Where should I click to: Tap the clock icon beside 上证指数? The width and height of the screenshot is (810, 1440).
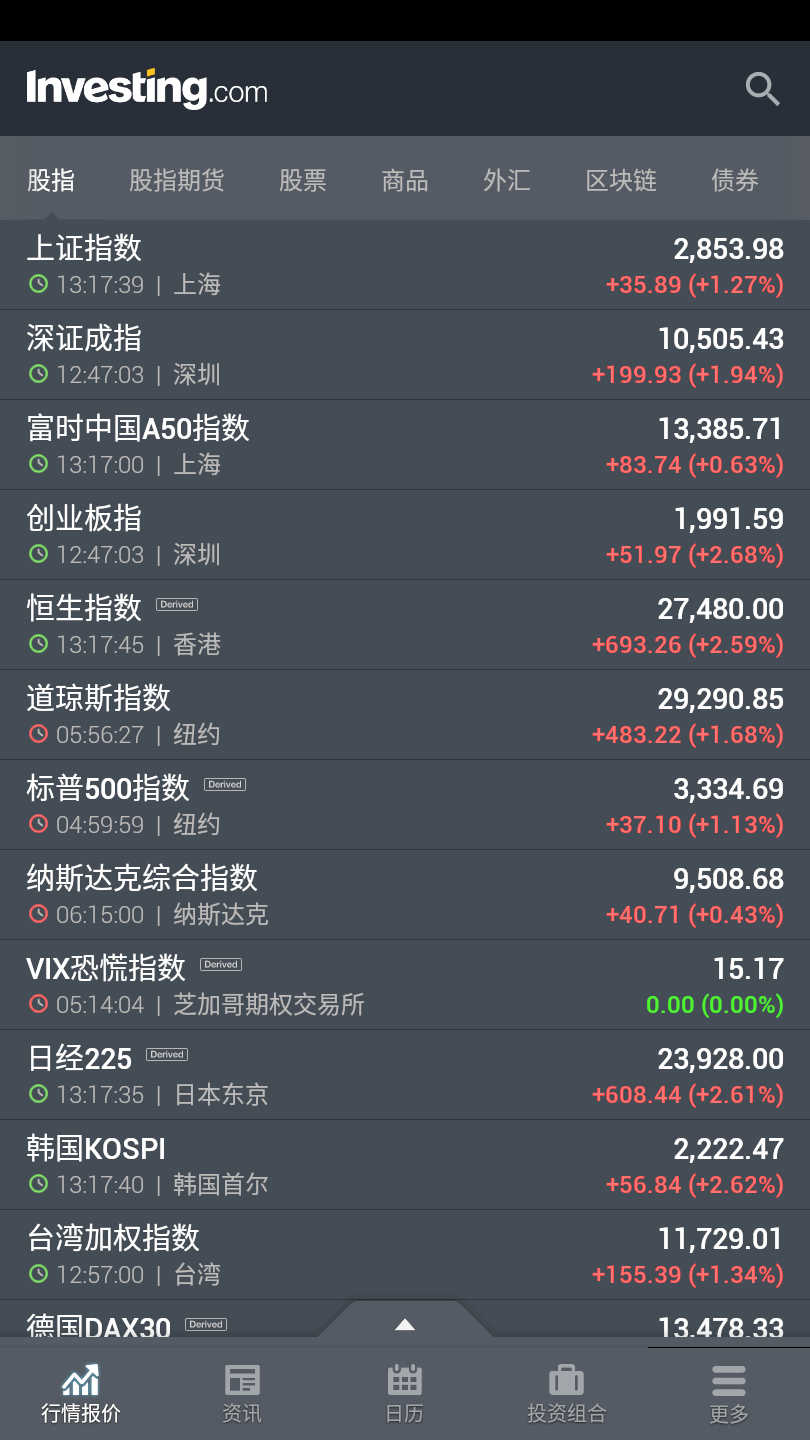(x=37, y=284)
